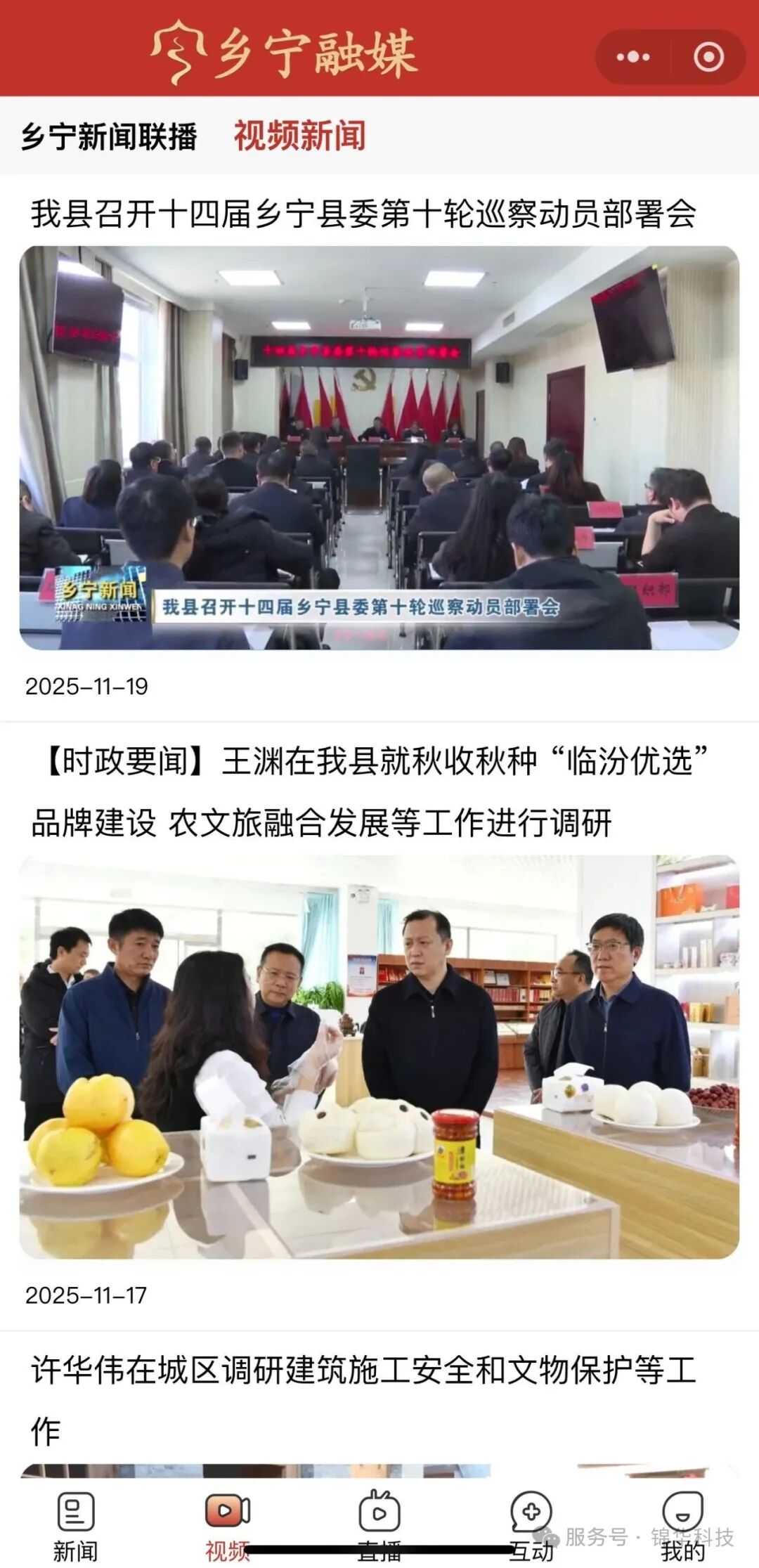The height and width of the screenshot is (1568, 759).
Task: Switch to 直播 live tab
Action: tap(379, 1525)
